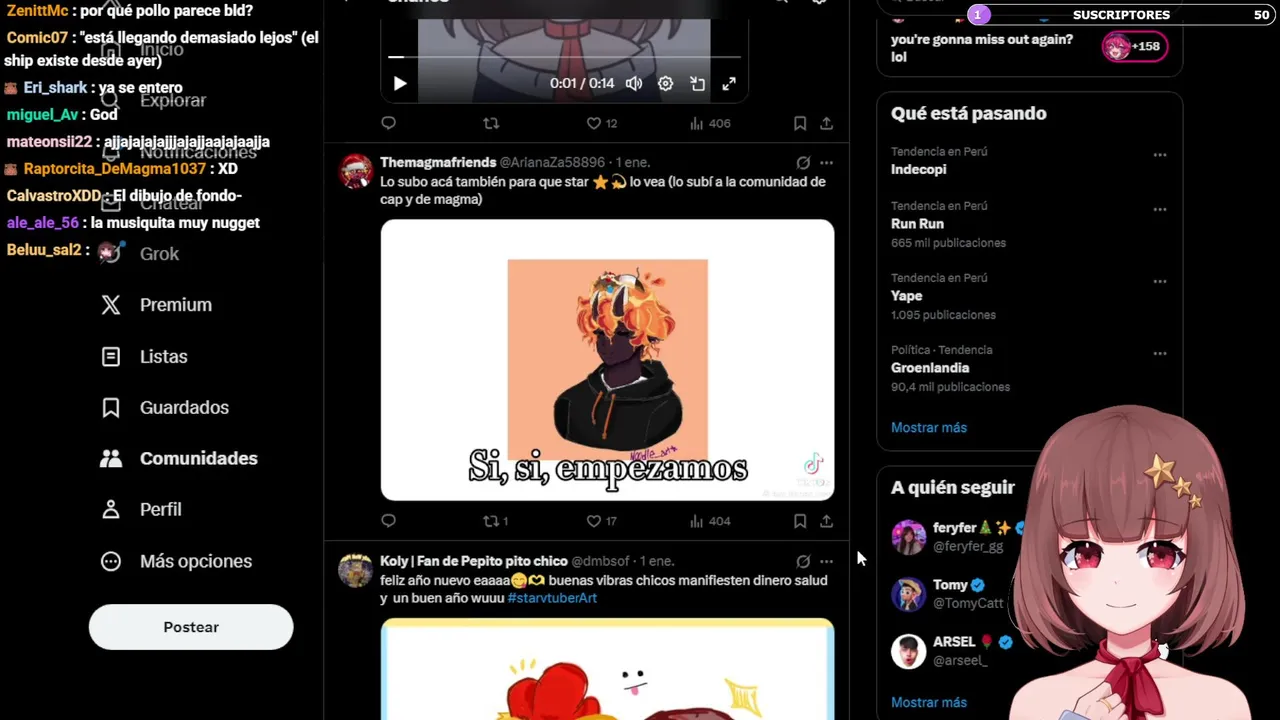Viewport: 1280px width, 720px height.
Task: Open the #starvtuberArt hashtag link
Action: [552, 598]
